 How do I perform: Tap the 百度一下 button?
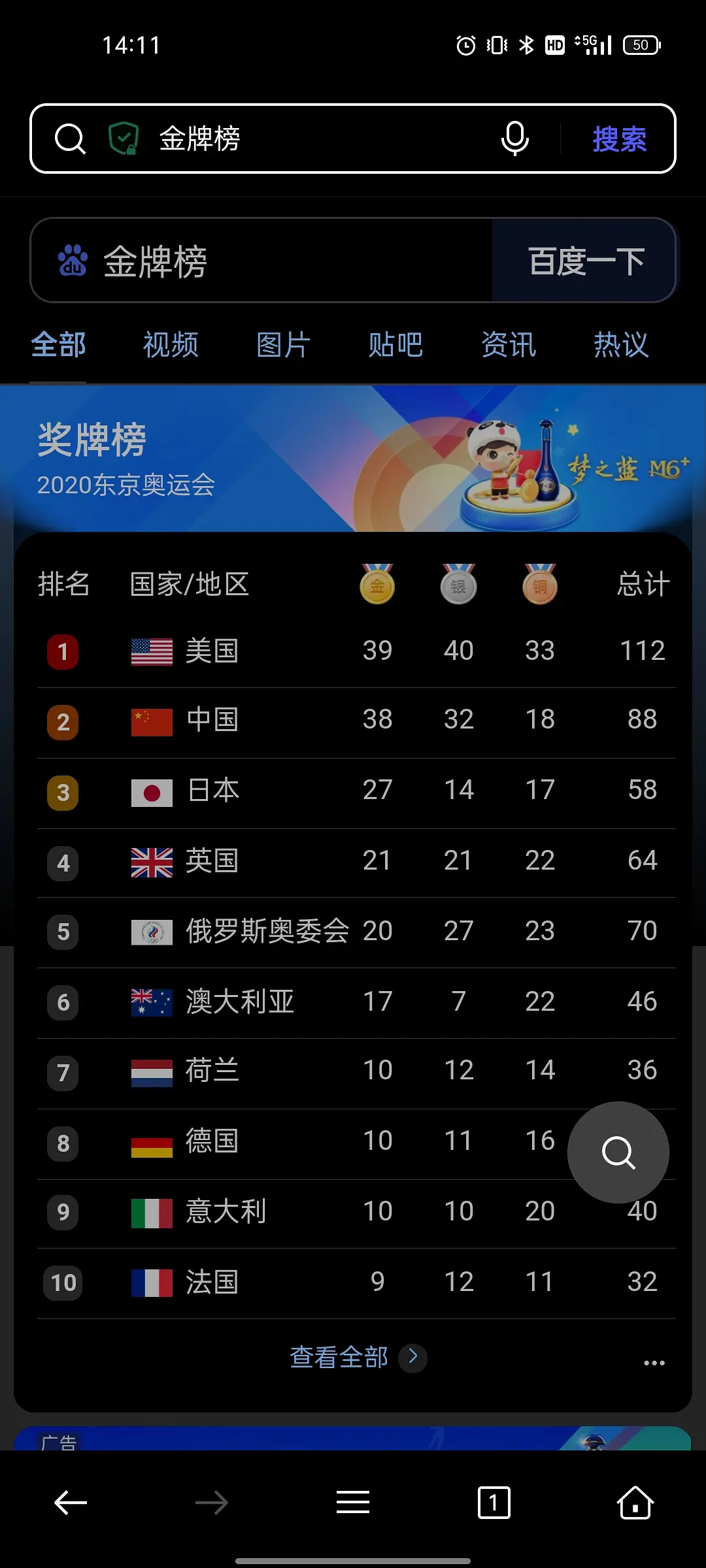pyautogui.click(x=585, y=261)
